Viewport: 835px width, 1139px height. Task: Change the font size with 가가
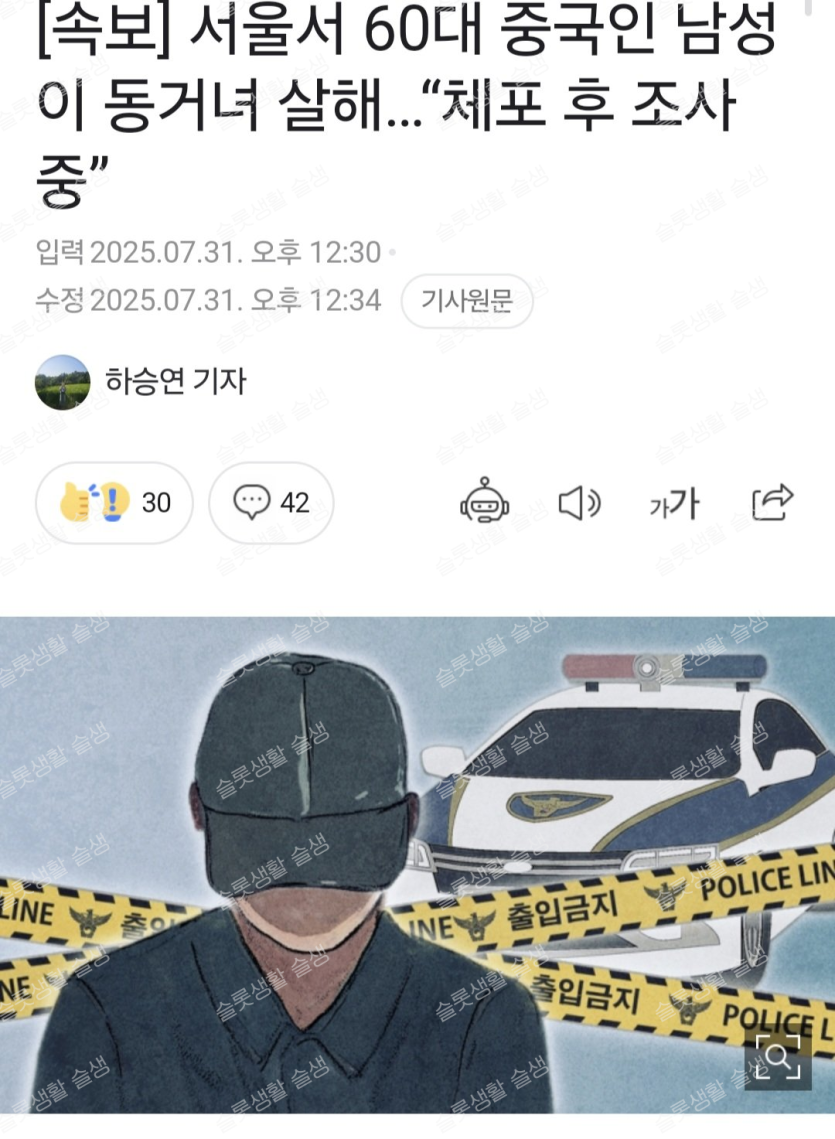click(x=674, y=503)
